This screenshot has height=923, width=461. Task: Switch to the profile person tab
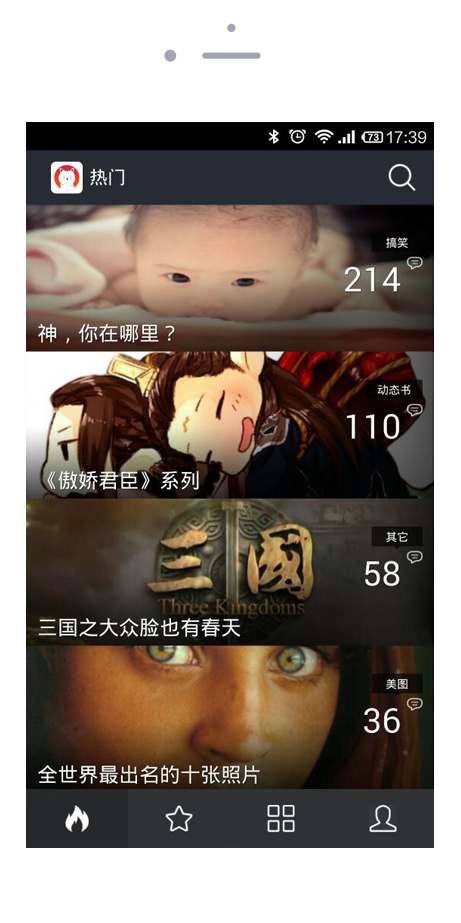(383, 818)
